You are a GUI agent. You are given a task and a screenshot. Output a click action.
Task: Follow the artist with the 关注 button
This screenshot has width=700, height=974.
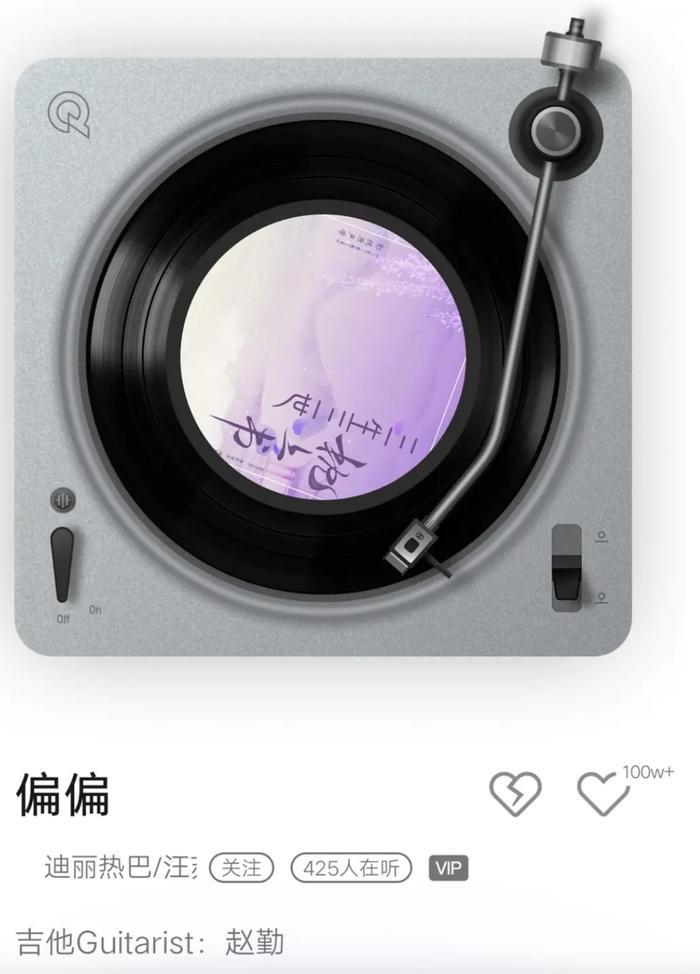(241, 868)
